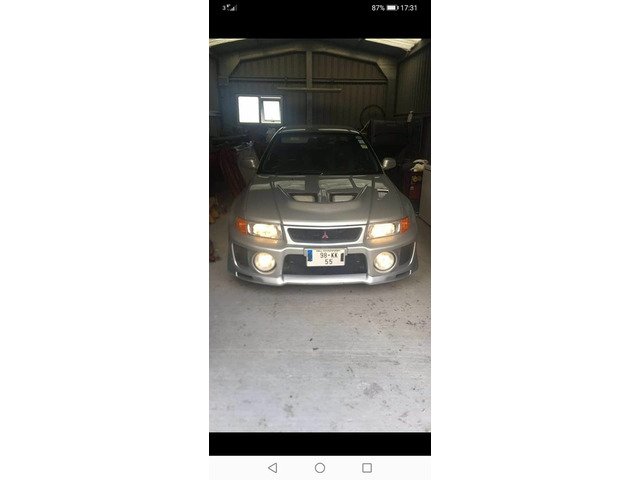Return to the home screen via the circle button

click(x=320, y=467)
